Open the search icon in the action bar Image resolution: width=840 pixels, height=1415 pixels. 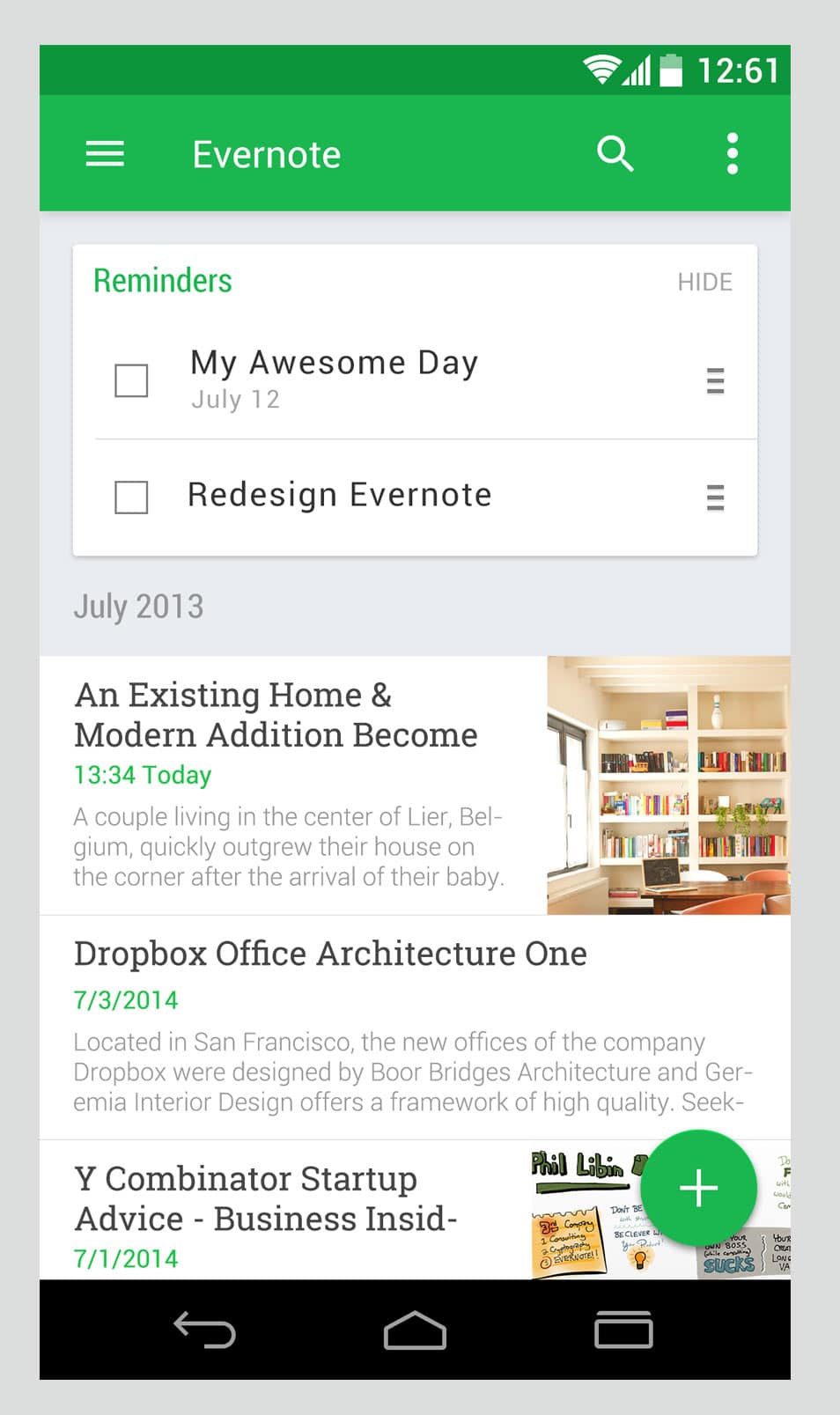click(615, 152)
